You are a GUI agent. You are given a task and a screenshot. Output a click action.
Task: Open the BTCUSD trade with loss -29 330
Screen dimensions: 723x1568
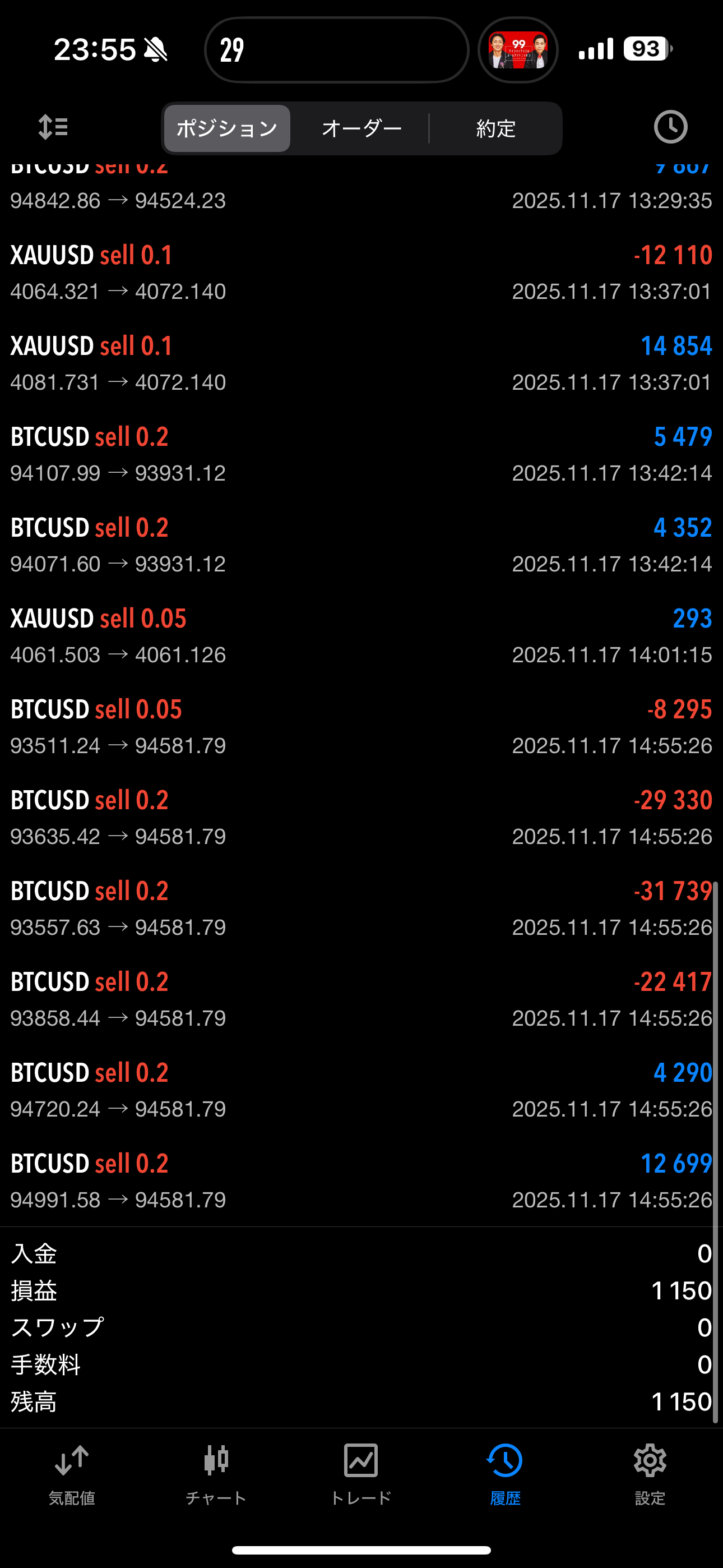(x=361, y=818)
